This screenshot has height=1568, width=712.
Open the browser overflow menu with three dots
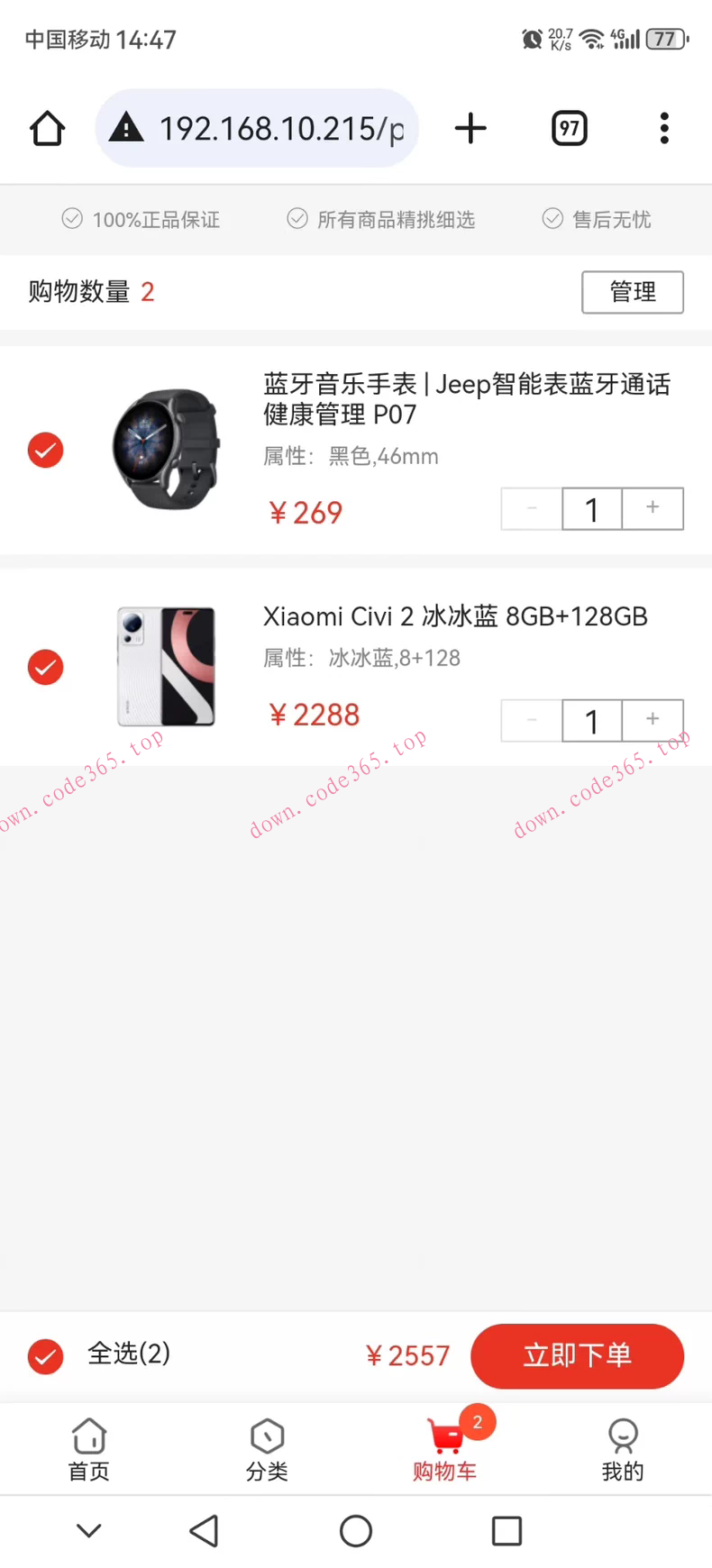point(664,128)
